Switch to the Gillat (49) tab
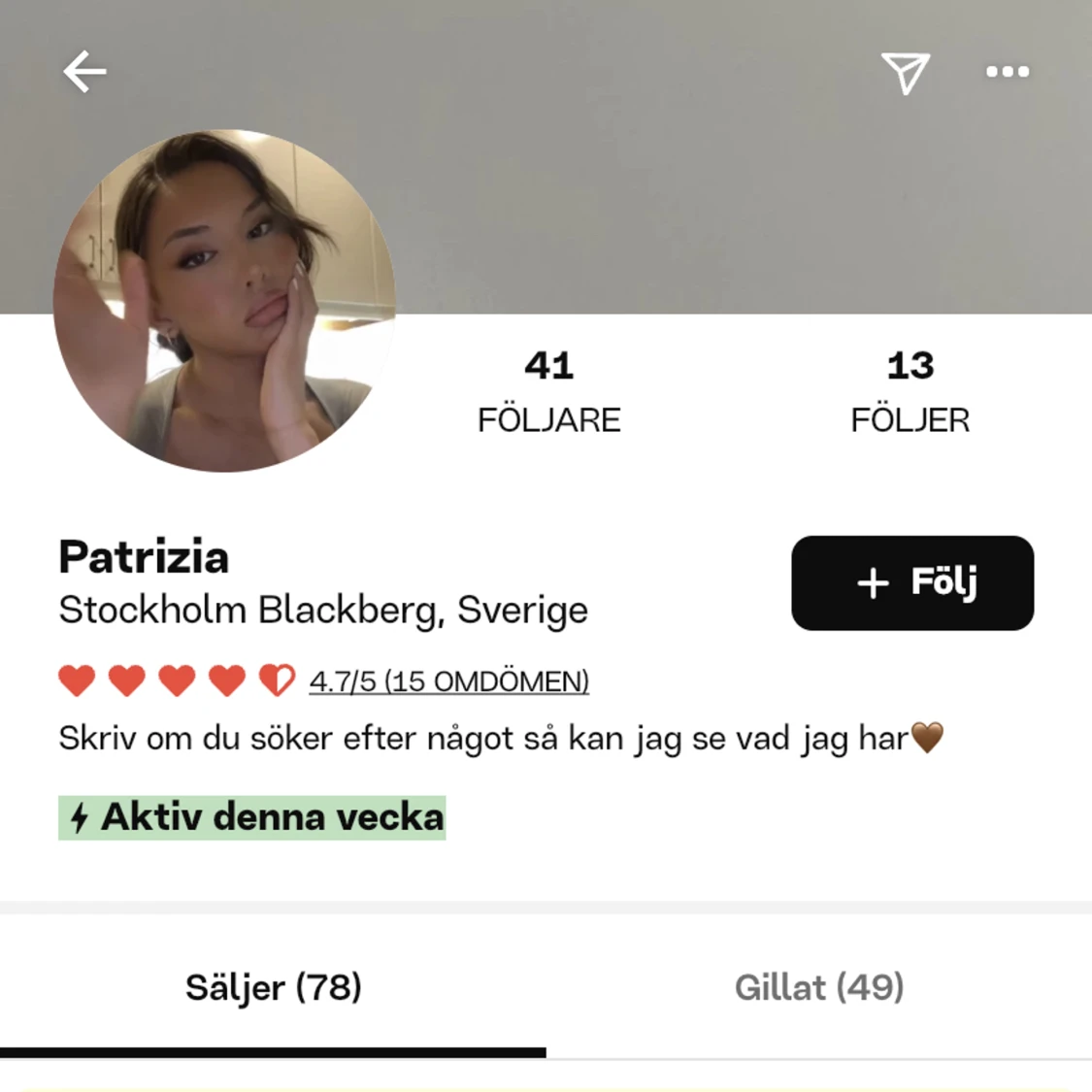 pyautogui.click(x=818, y=987)
